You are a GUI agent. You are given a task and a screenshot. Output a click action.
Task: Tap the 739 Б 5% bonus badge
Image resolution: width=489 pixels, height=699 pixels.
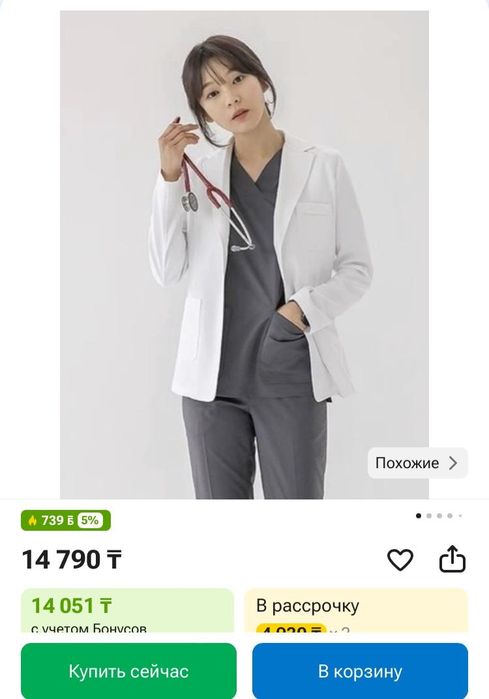pos(66,520)
